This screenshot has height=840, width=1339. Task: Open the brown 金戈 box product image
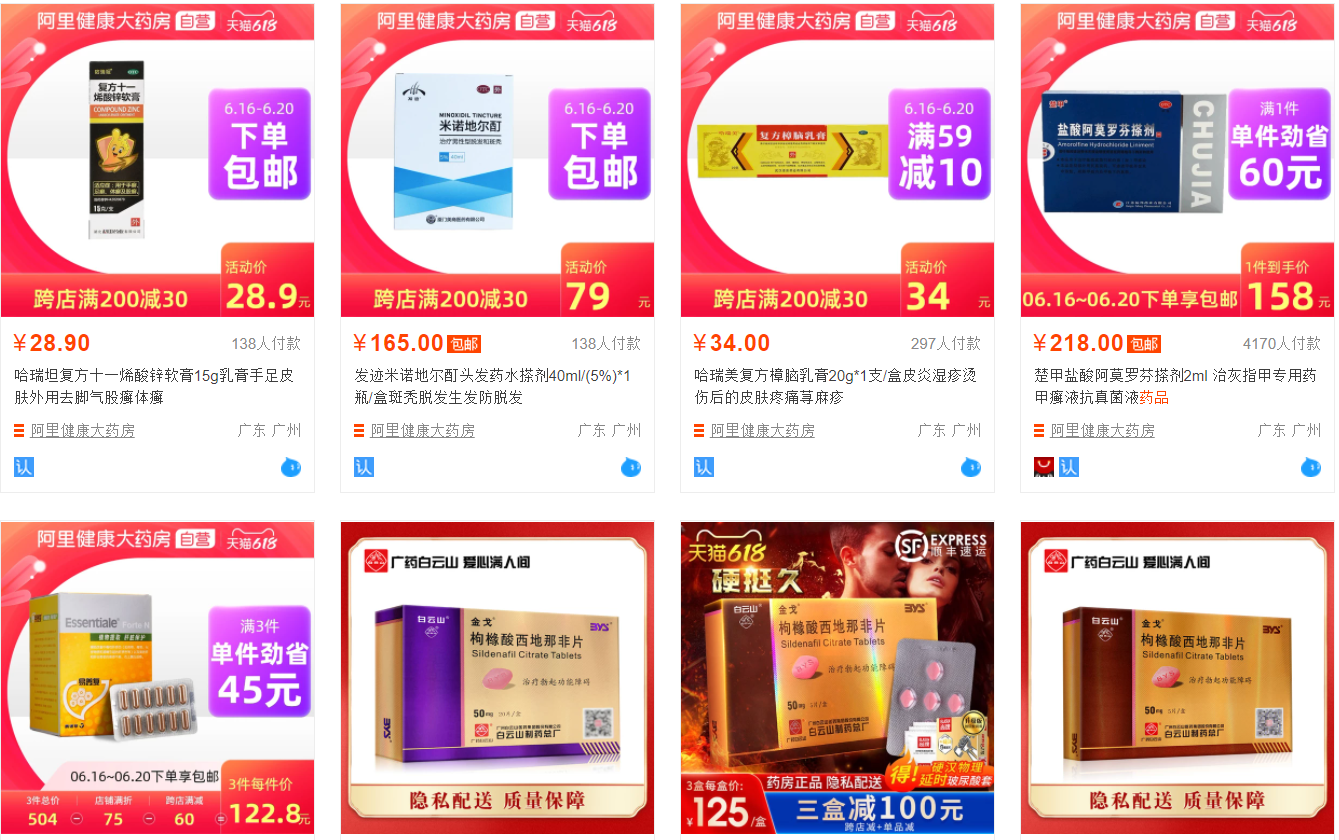[x=1177, y=678]
